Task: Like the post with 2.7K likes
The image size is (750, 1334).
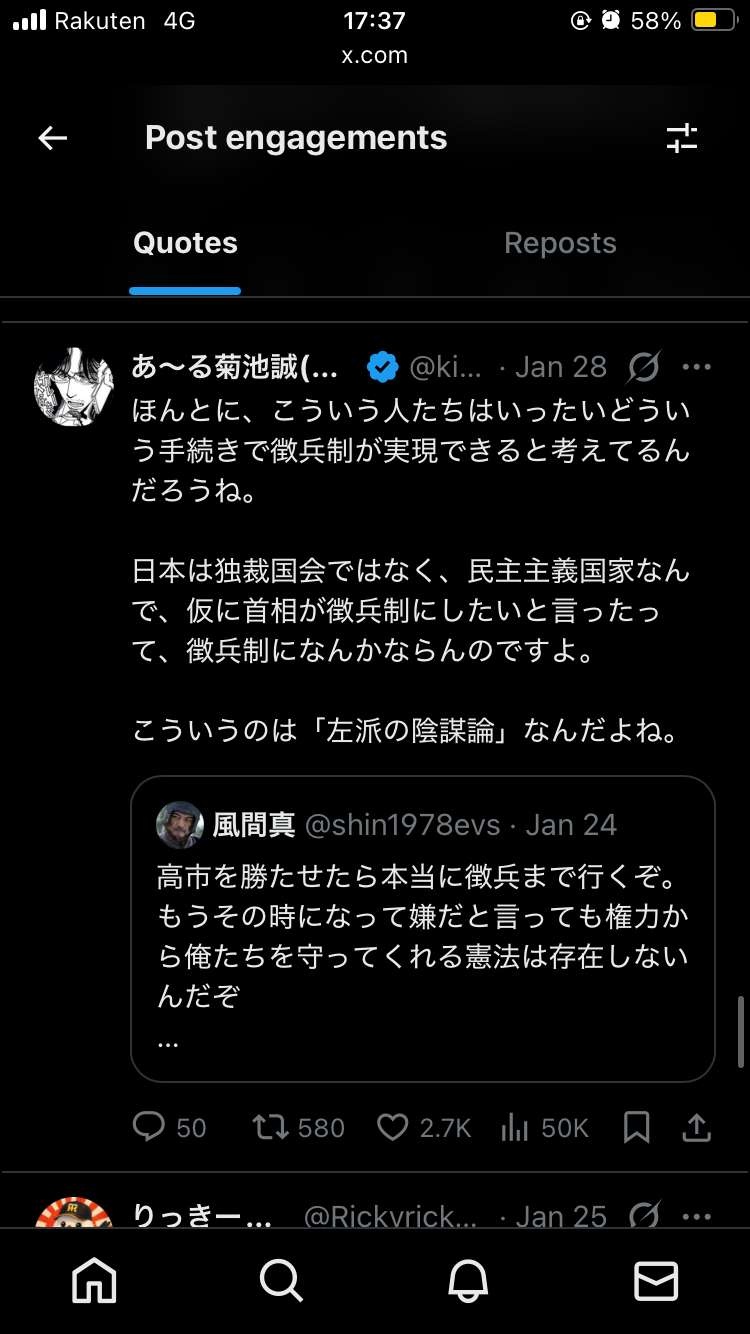Action: click(x=393, y=1128)
